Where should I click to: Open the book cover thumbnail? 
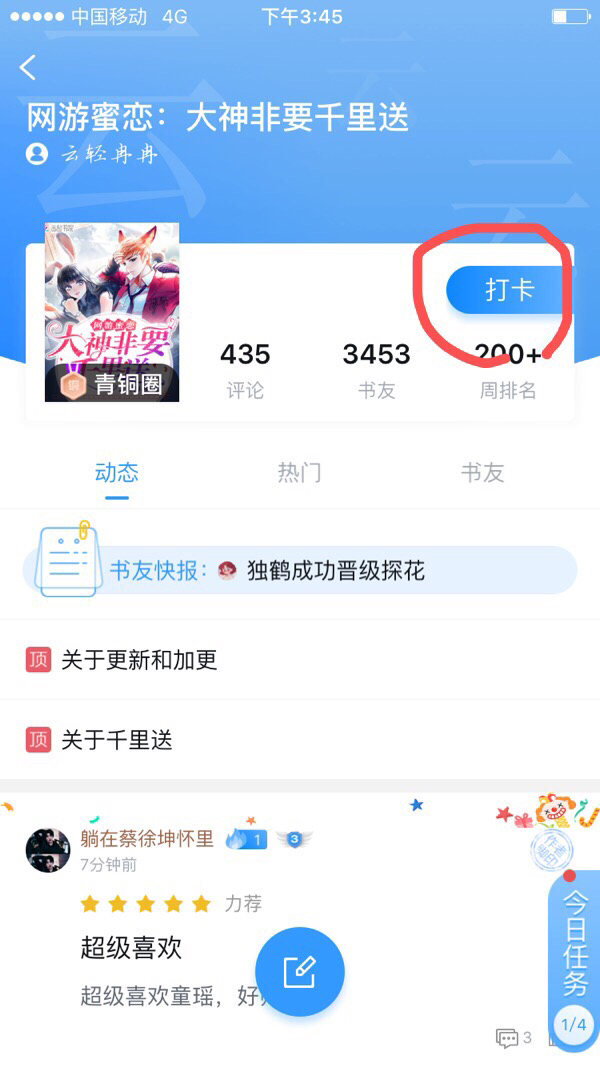(112, 313)
